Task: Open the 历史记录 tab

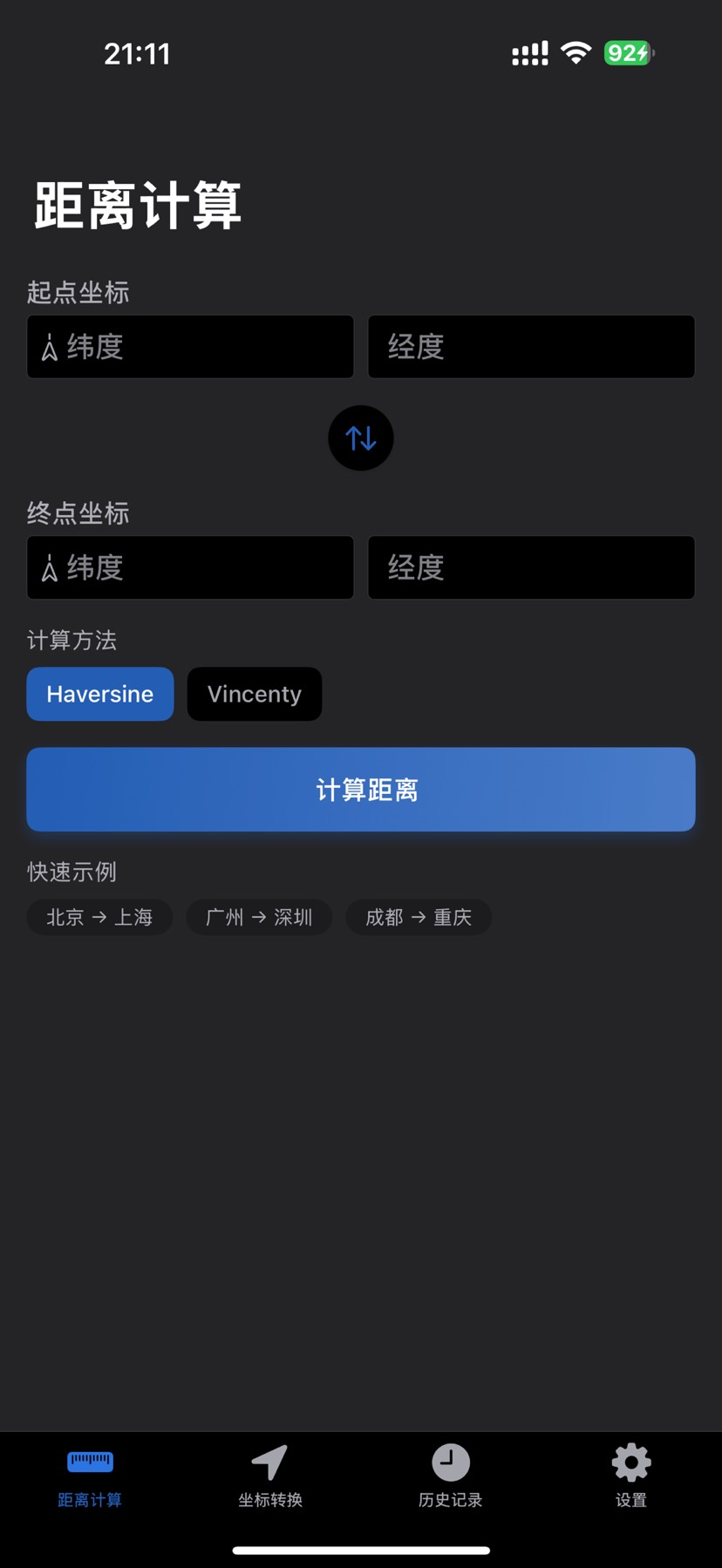Action: coord(451,1475)
